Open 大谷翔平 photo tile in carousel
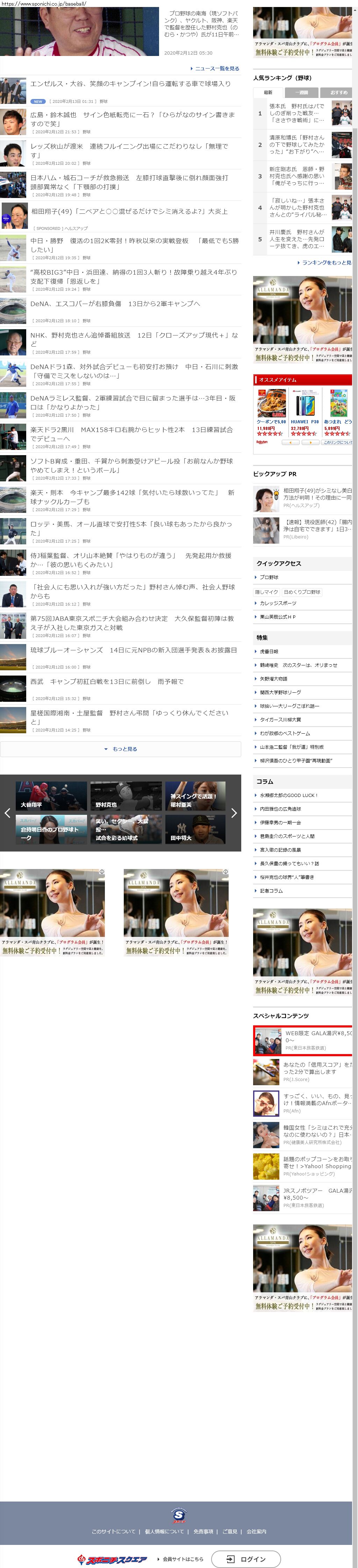This screenshot has height=1568, width=358. (51, 796)
